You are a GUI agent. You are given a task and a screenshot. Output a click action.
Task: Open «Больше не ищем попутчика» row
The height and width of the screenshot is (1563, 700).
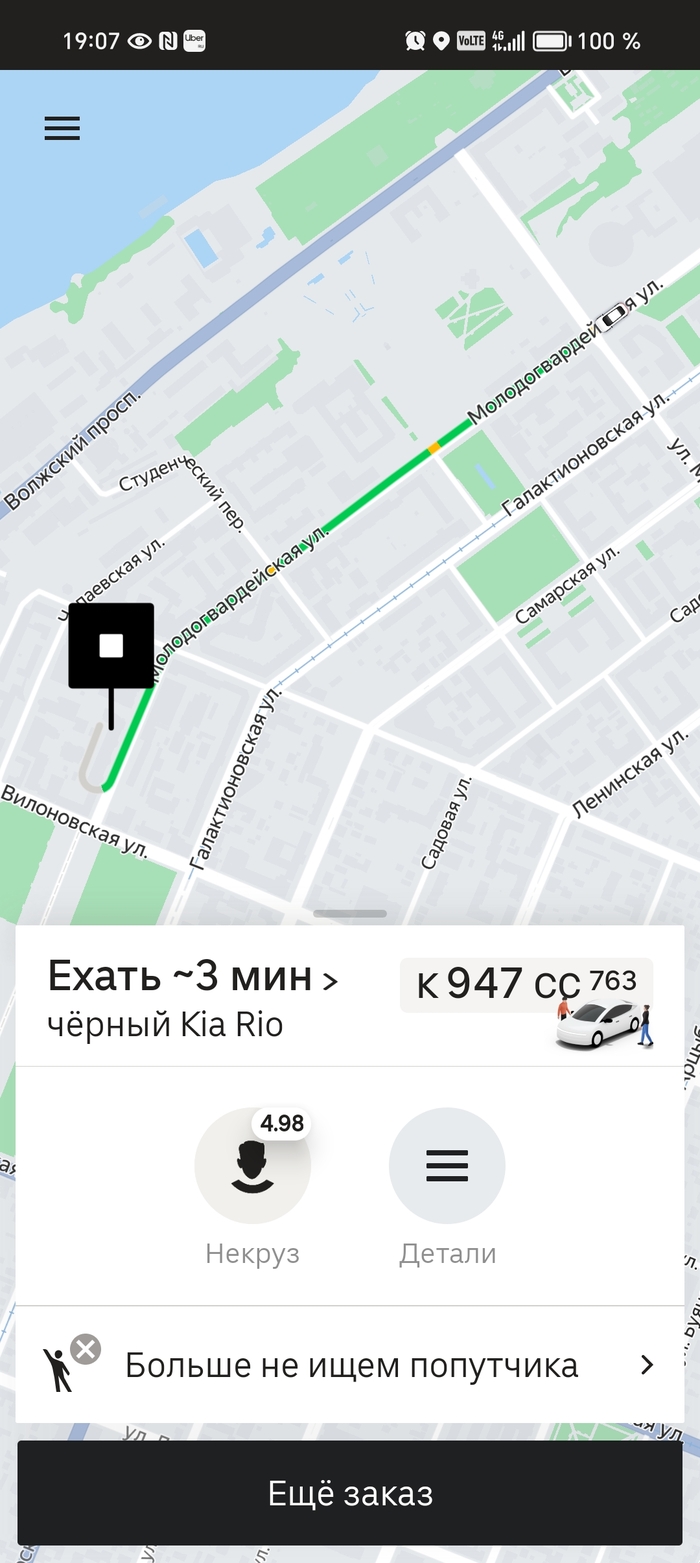click(350, 1366)
